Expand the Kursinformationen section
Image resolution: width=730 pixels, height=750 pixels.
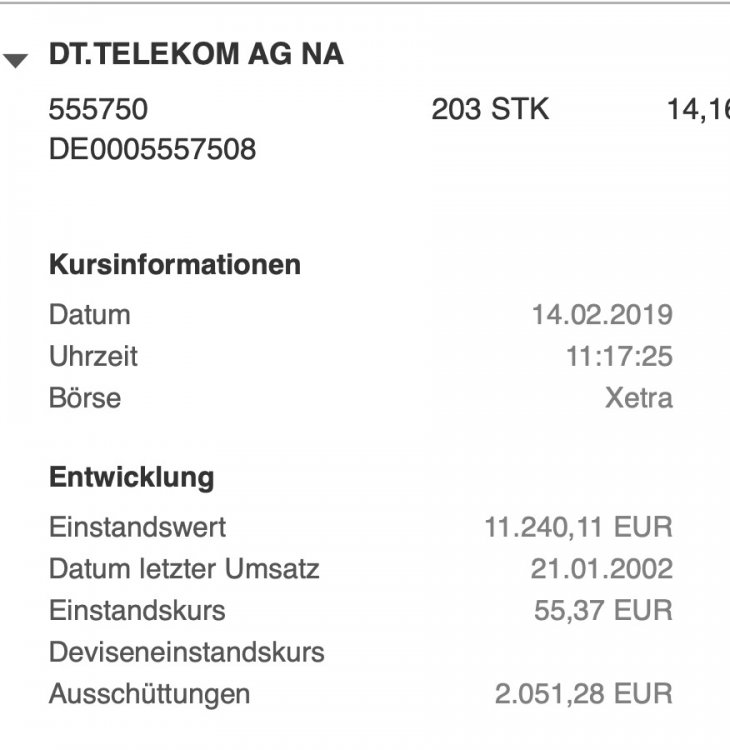175,265
